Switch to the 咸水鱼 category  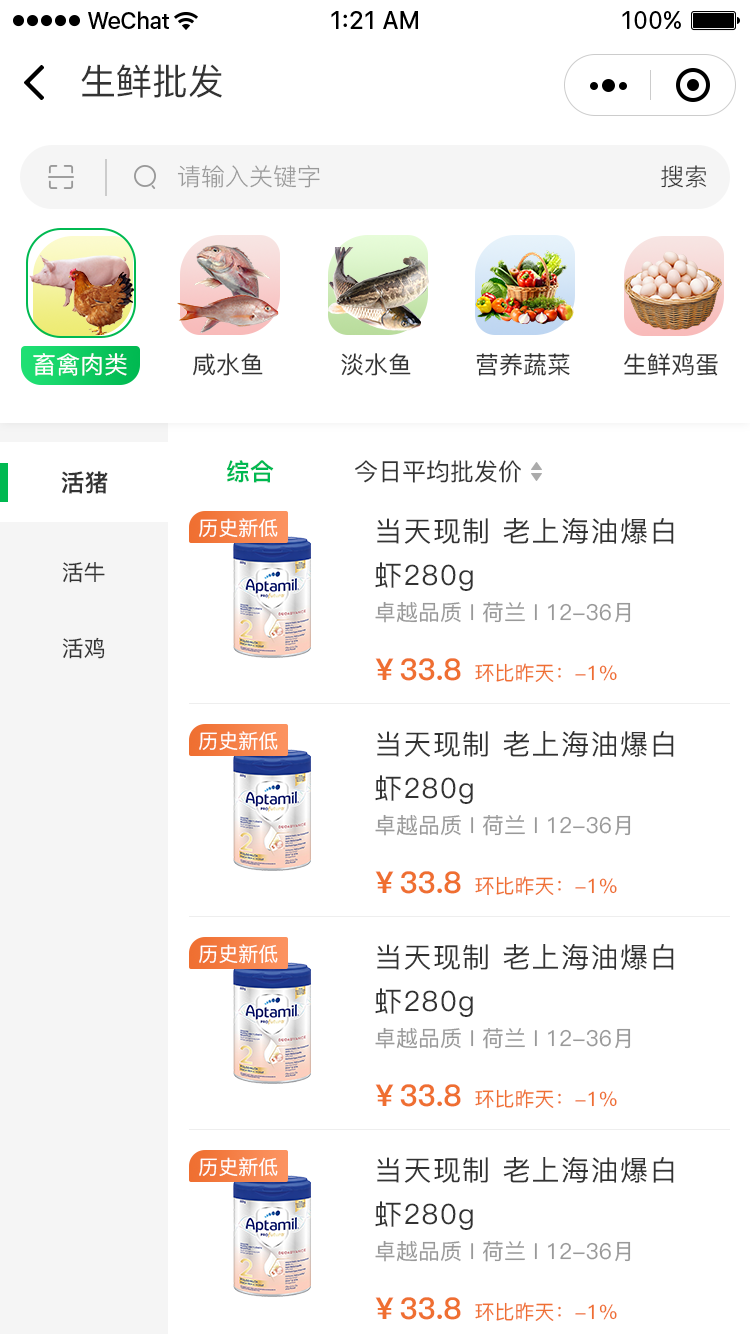pos(229,305)
